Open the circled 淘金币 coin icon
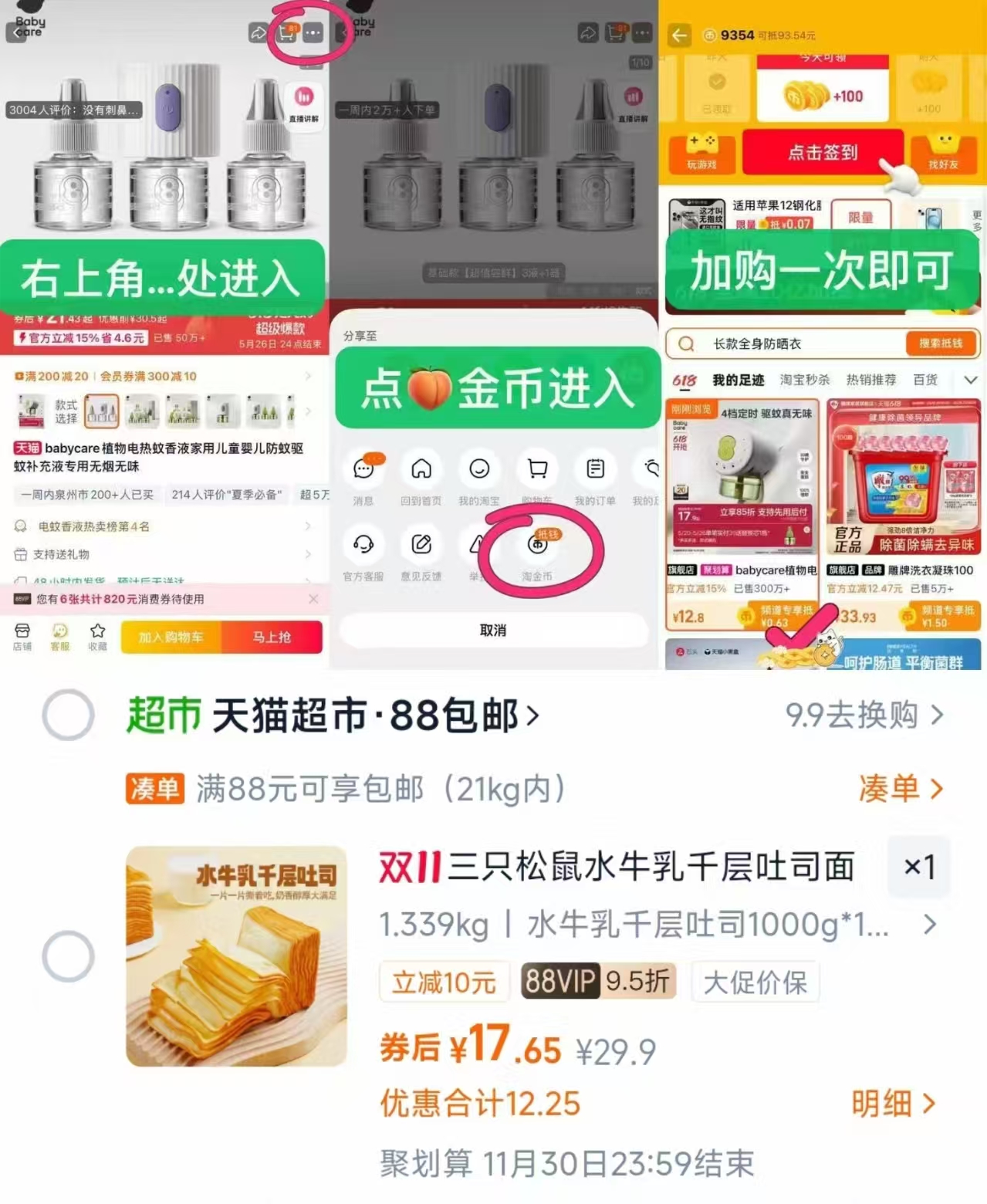This screenshot has height=1204, width=987. click(539, 546)
